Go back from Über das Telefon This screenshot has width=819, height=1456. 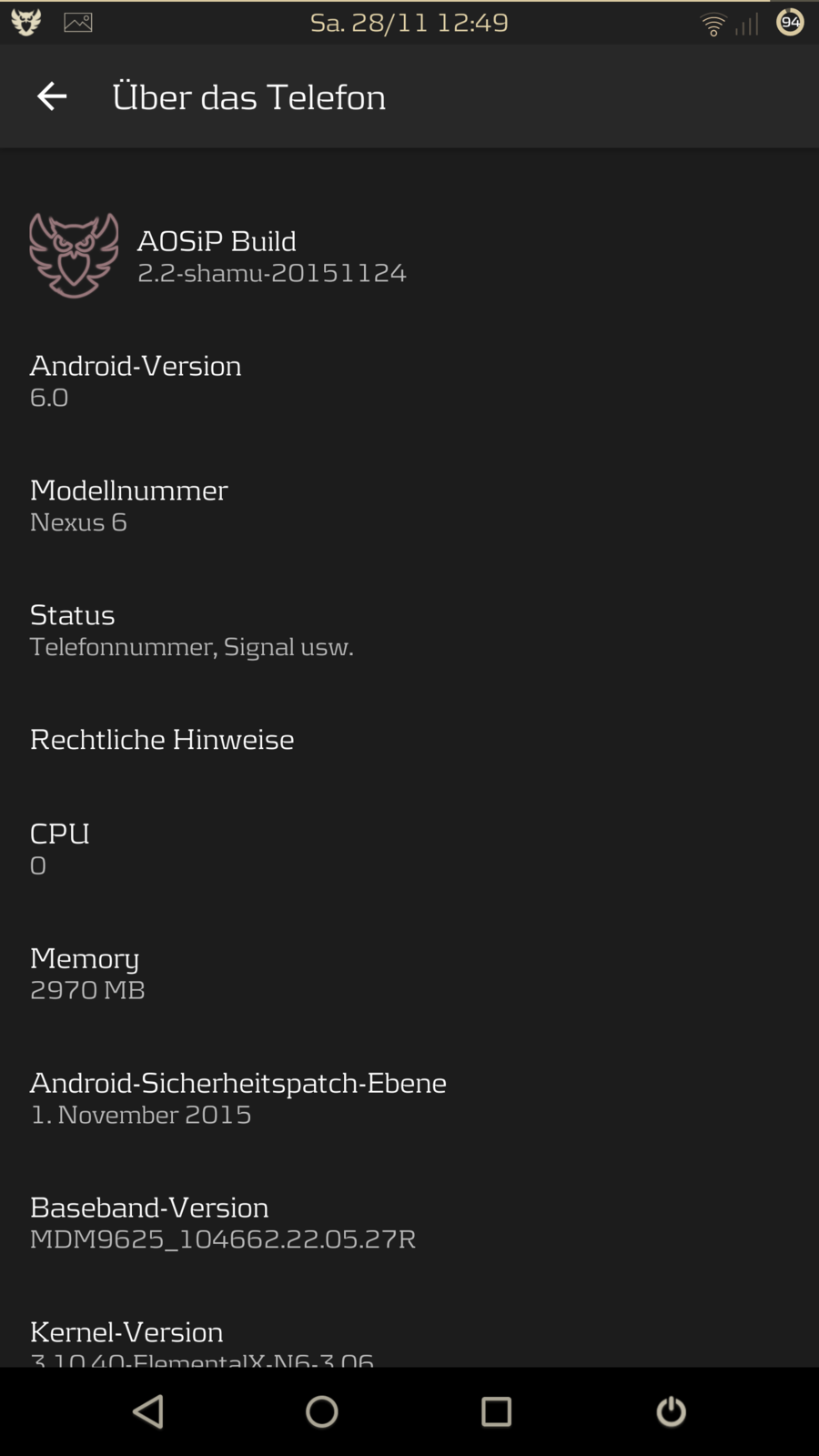coord(52,96)
